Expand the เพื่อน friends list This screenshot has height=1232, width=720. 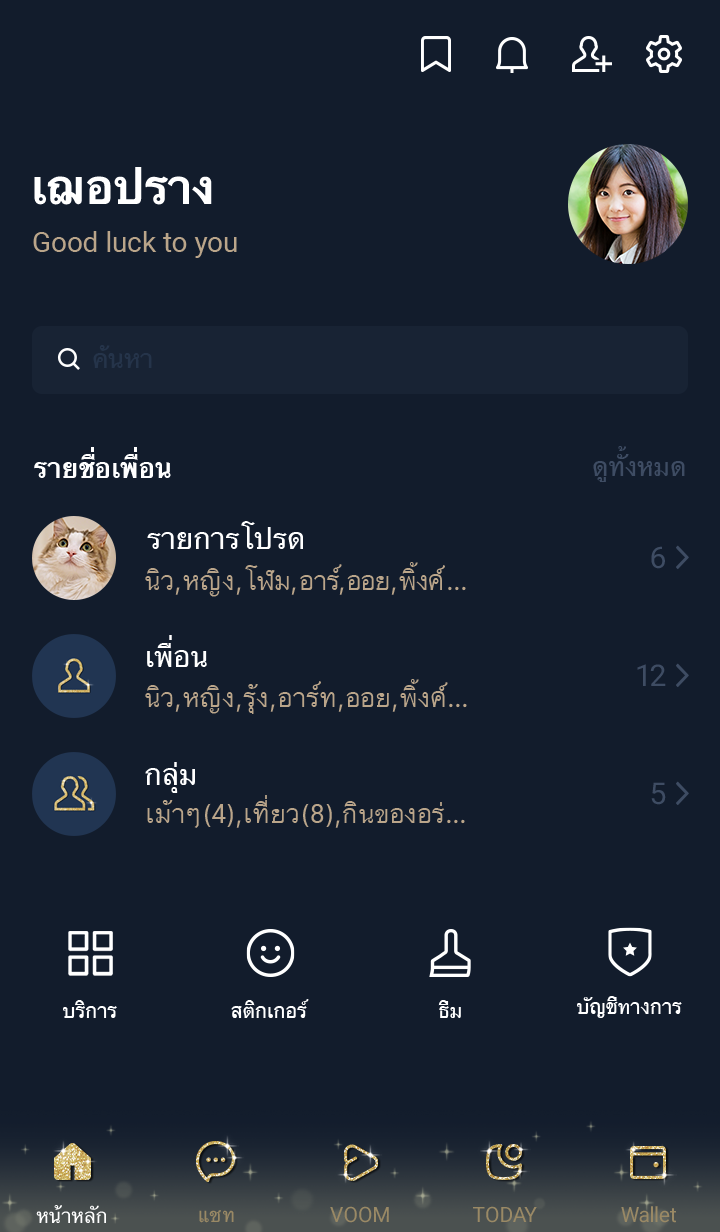(360, 676)
